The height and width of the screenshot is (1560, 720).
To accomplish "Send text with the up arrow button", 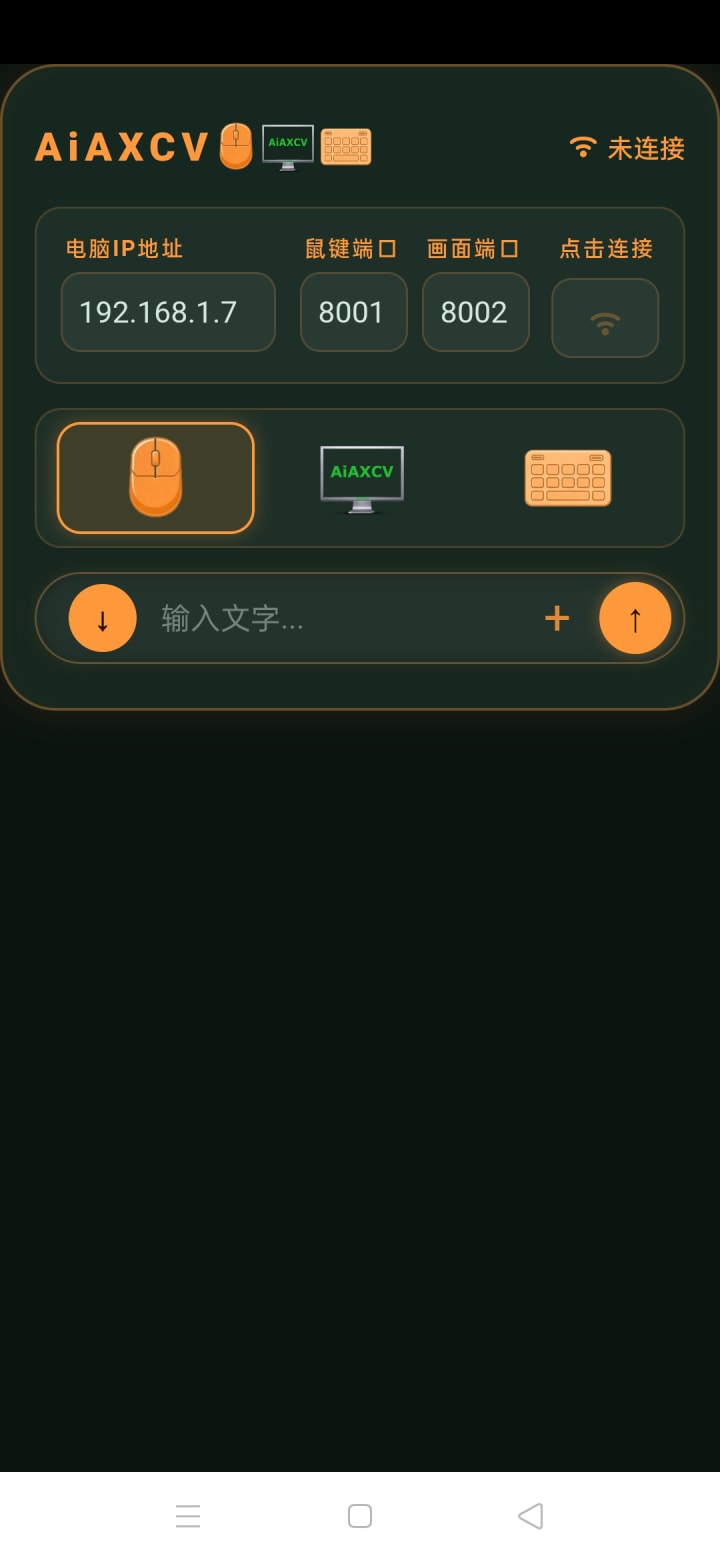I will (x=635, y=618).
